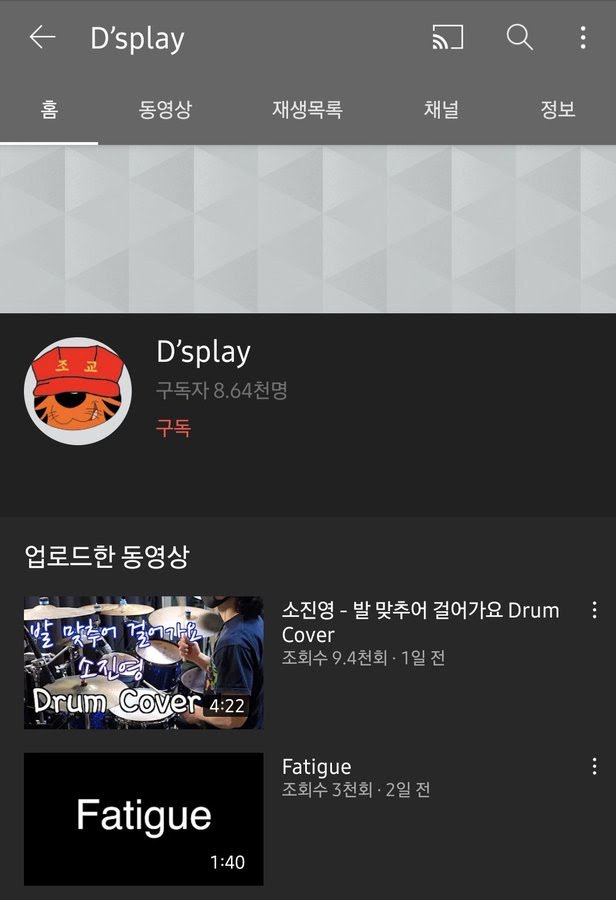Switch to the 정보 tab
Image resolution: width=616 pixels, height=900 pixels.
tap(558, 110)
